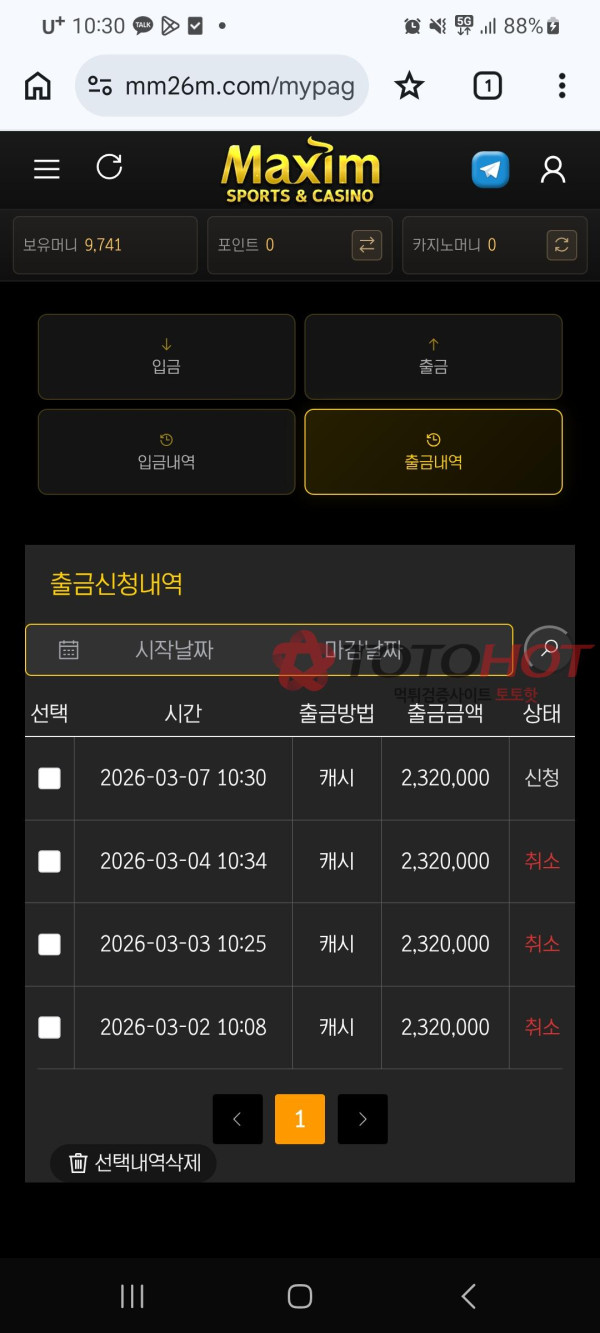Search withdrawal history with the magnifier
The height and width of the screenshot is (1333, 600).
[x=549, y=649]
